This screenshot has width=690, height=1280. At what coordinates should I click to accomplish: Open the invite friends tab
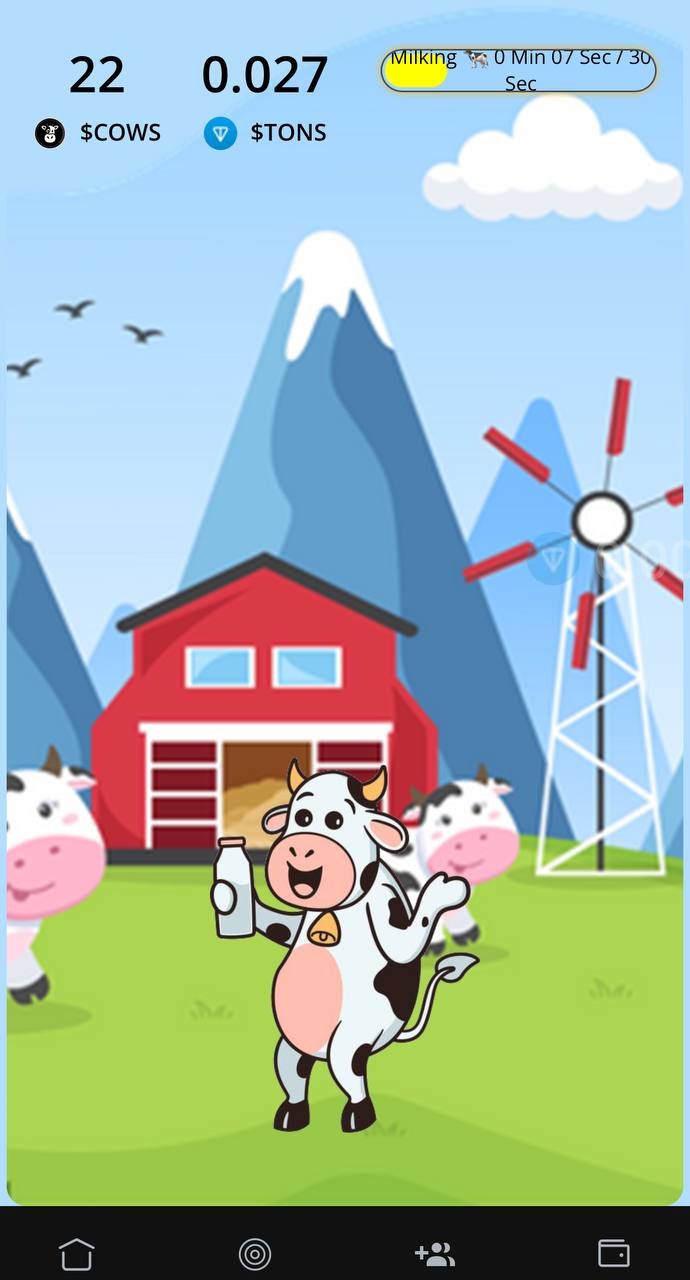(434, 1253)
